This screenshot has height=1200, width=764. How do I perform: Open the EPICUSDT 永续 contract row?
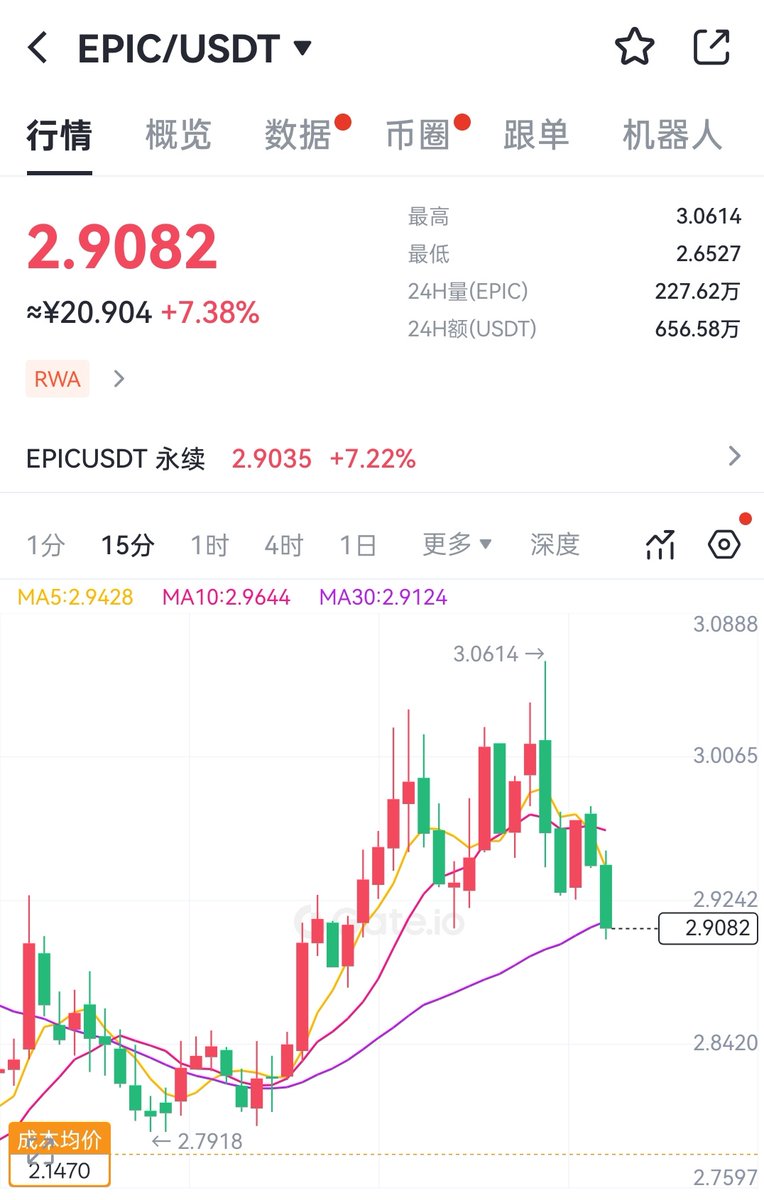[380, 459]
